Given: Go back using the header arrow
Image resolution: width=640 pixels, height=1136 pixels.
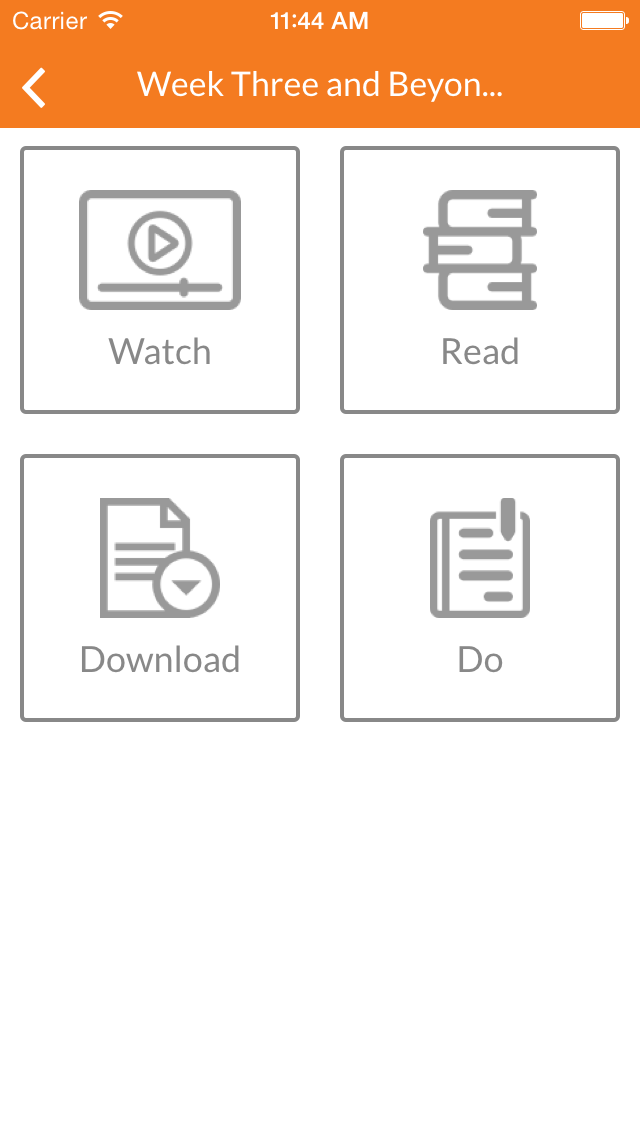Looking at the screenshot, I should (35, 87).
